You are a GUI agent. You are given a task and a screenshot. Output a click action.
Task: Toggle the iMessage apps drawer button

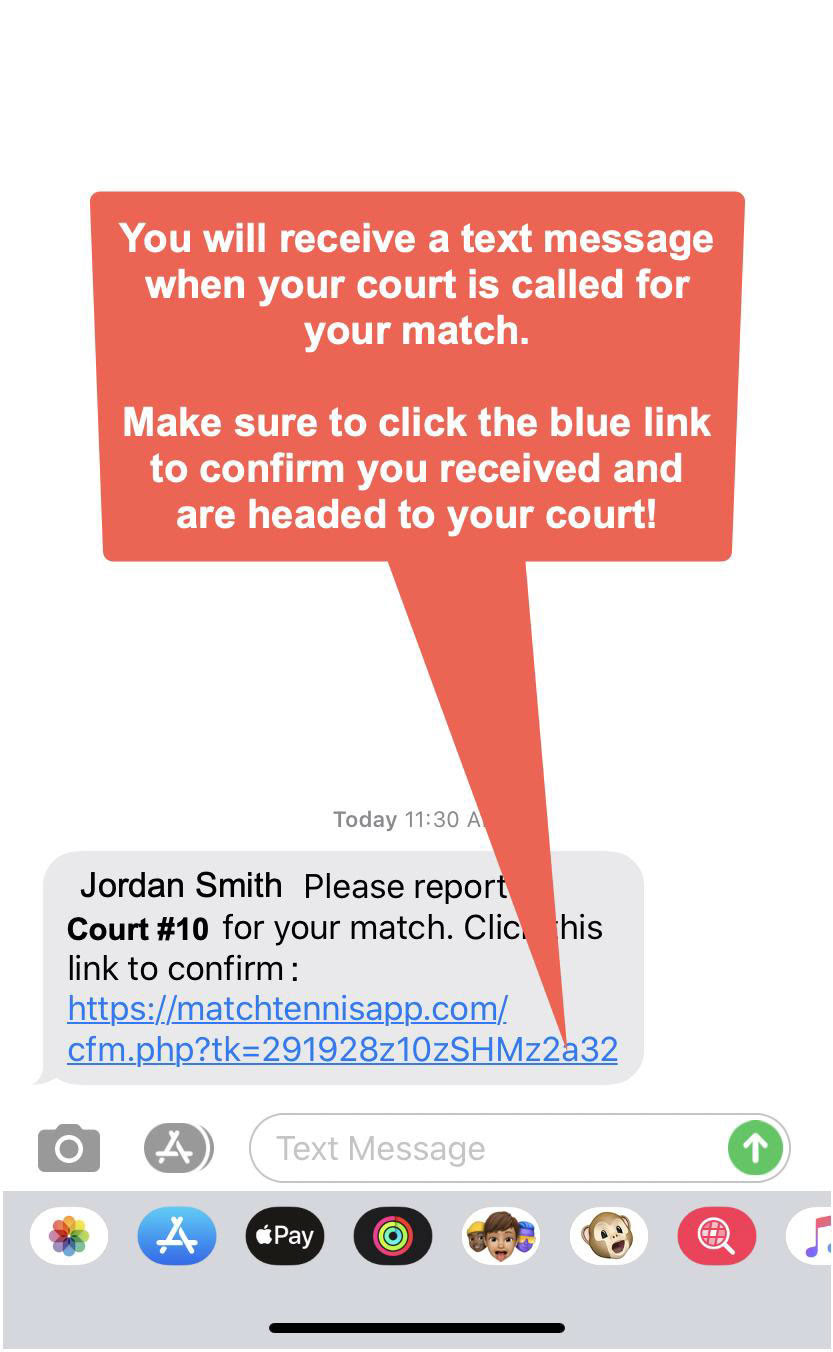178,1148
